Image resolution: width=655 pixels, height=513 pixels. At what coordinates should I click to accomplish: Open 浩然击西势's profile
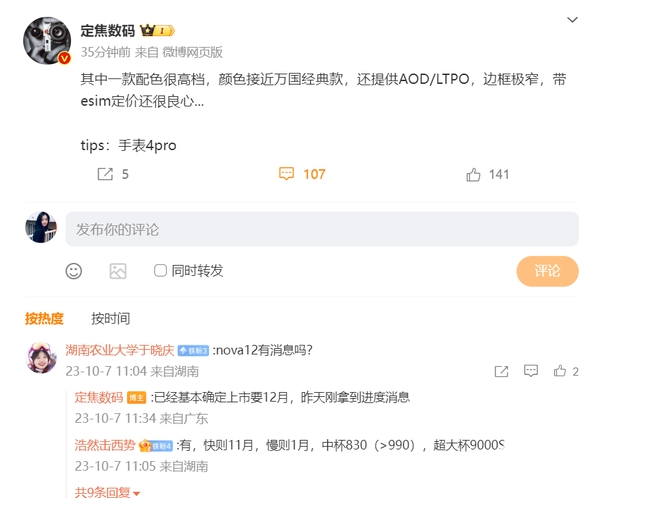tap(105, 445)
